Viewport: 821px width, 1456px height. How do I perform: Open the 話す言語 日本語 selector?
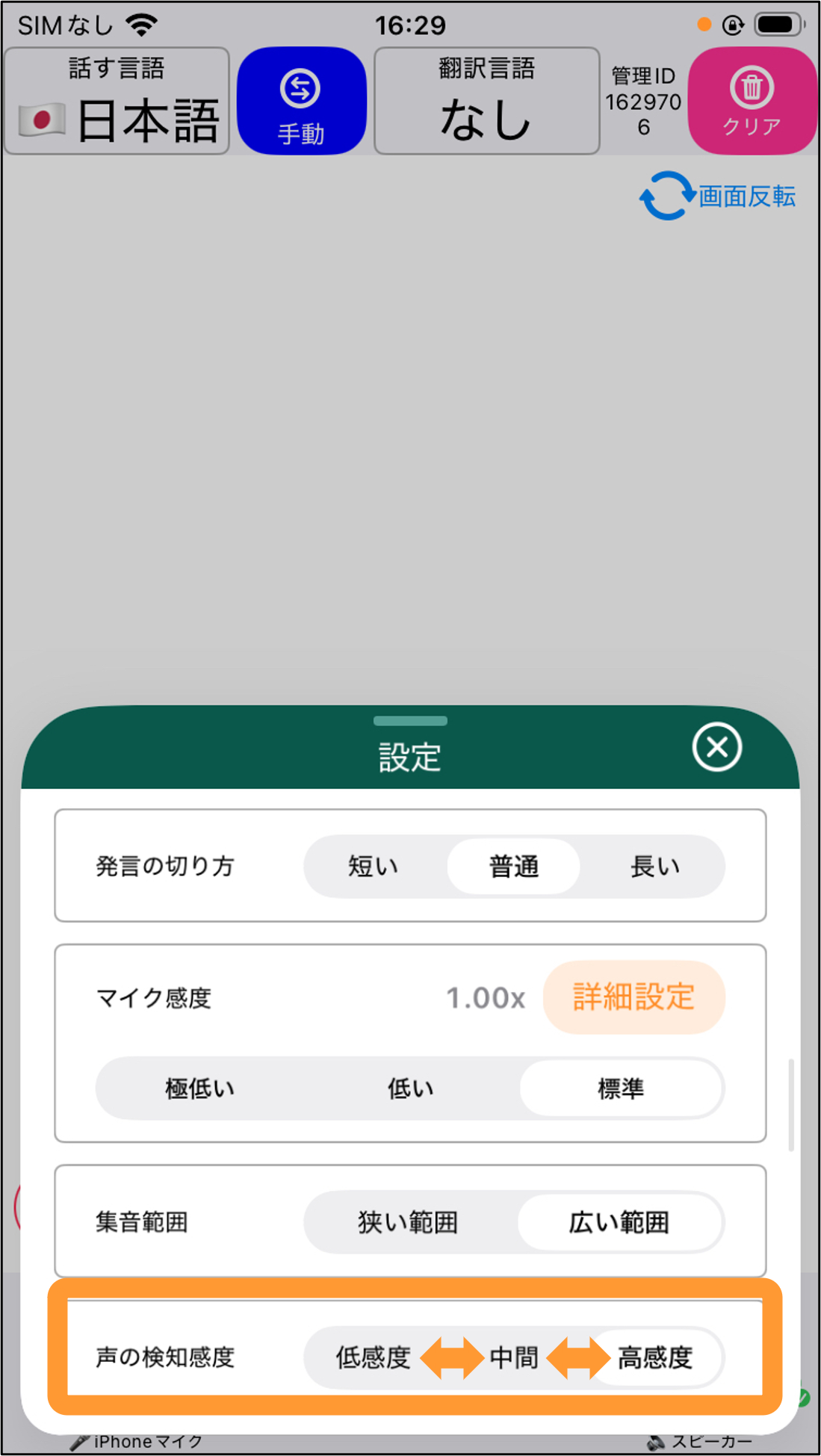(x=117, y=101)
